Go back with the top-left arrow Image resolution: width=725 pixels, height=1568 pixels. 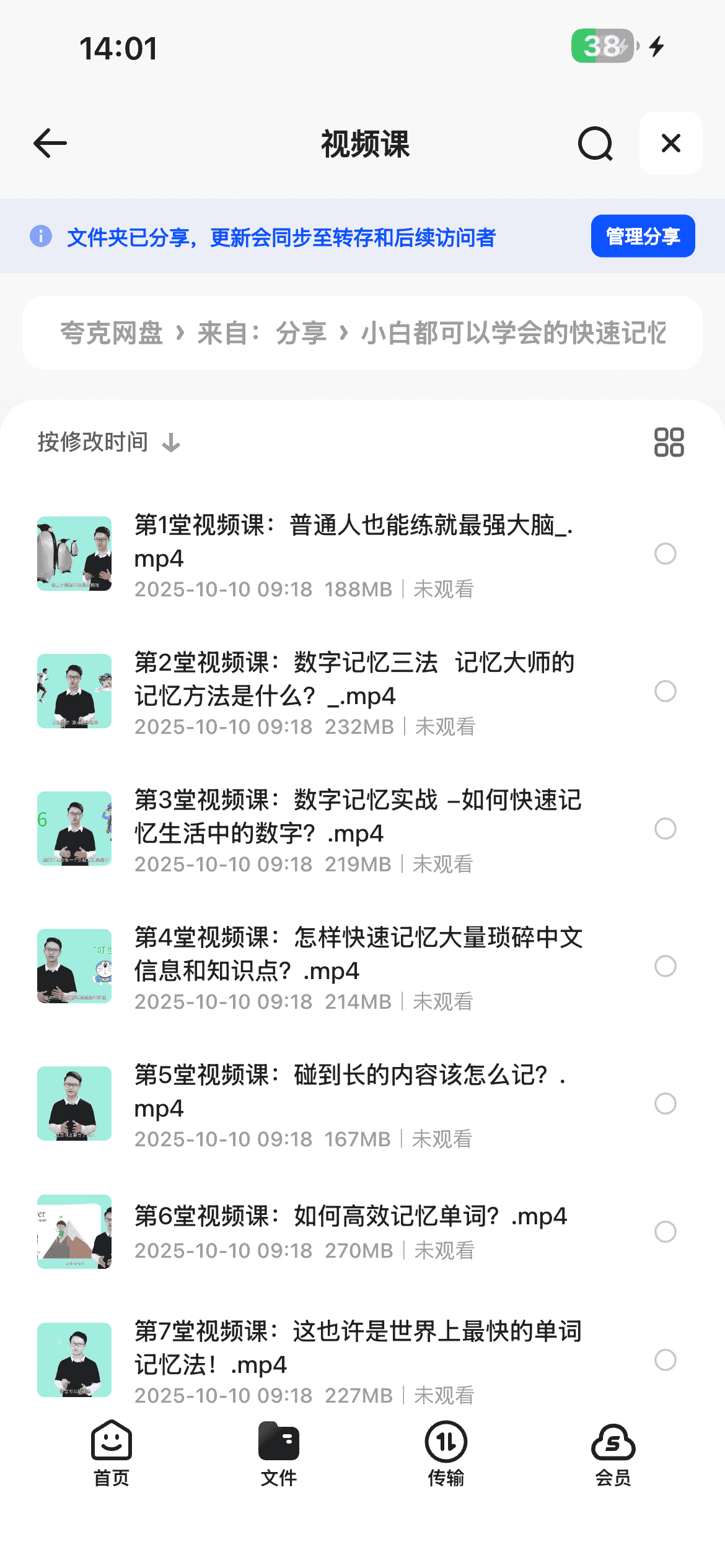50,144
